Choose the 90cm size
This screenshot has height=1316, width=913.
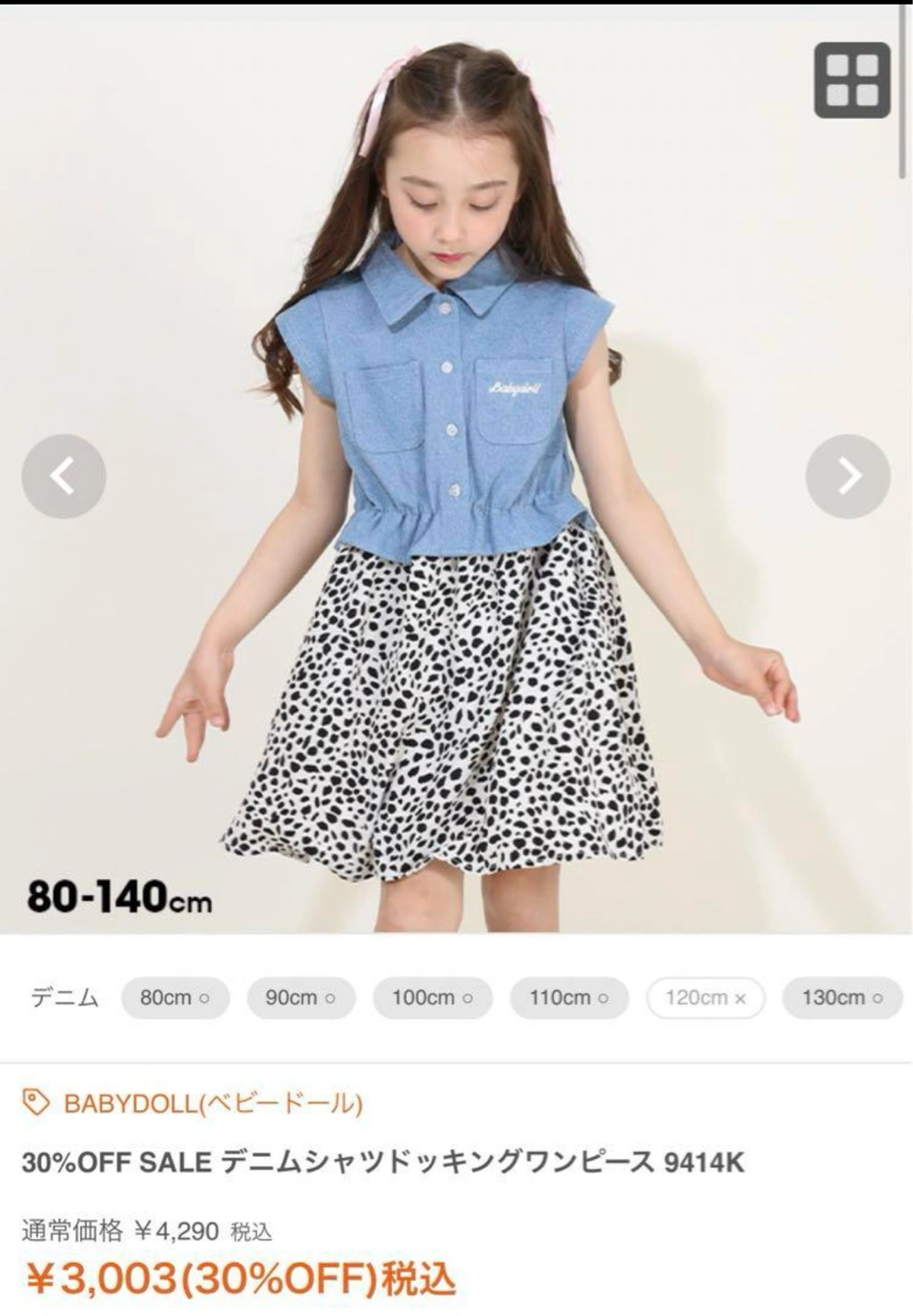(300, 998)
